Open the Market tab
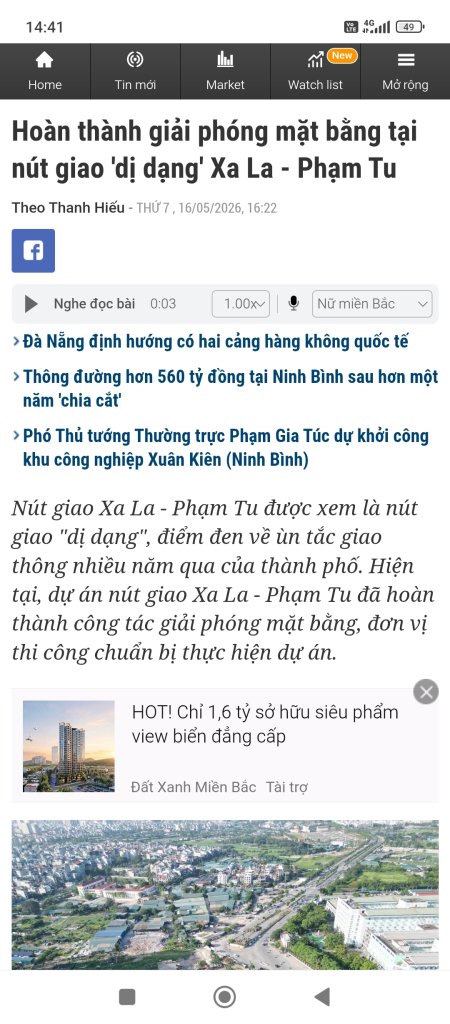 click(x=225, y=71)
